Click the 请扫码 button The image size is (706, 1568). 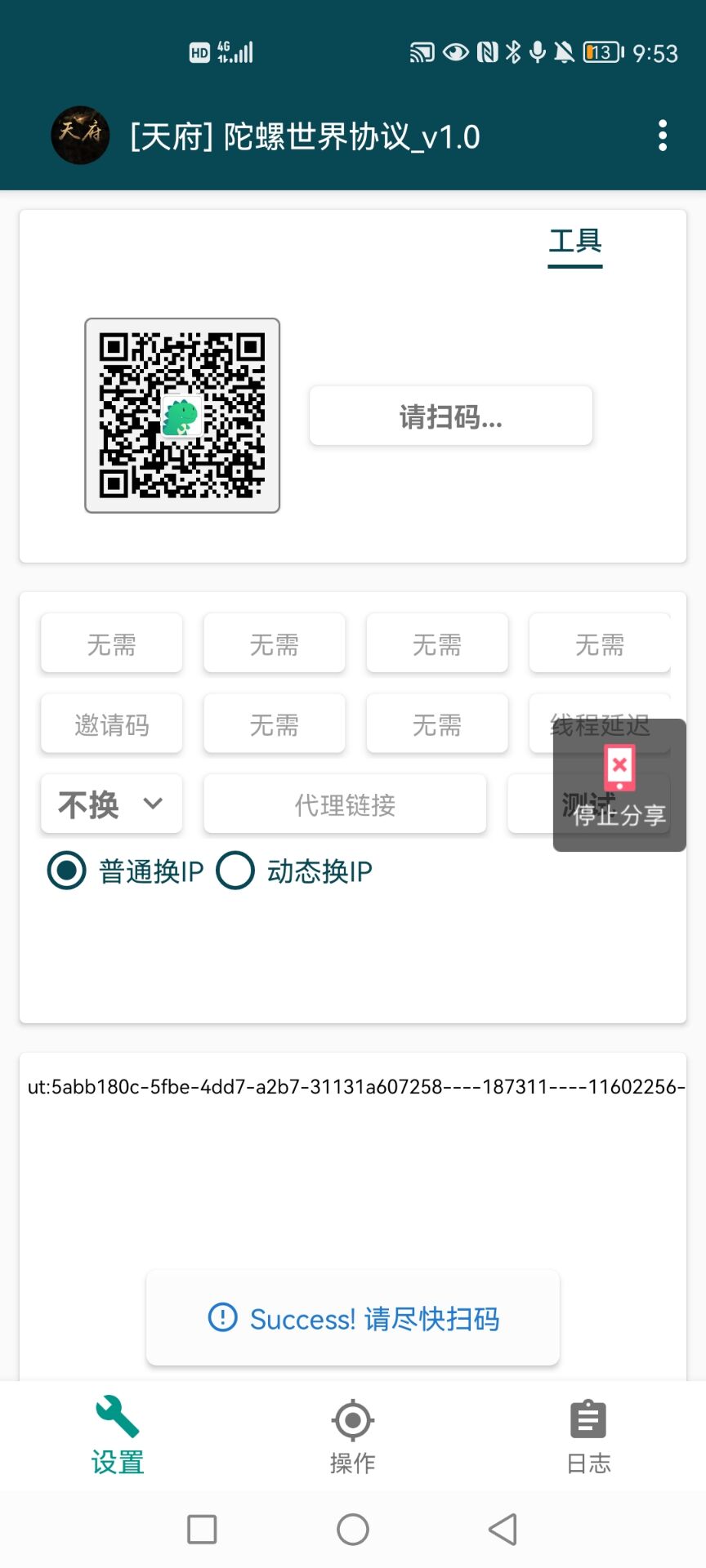(450, 416)
